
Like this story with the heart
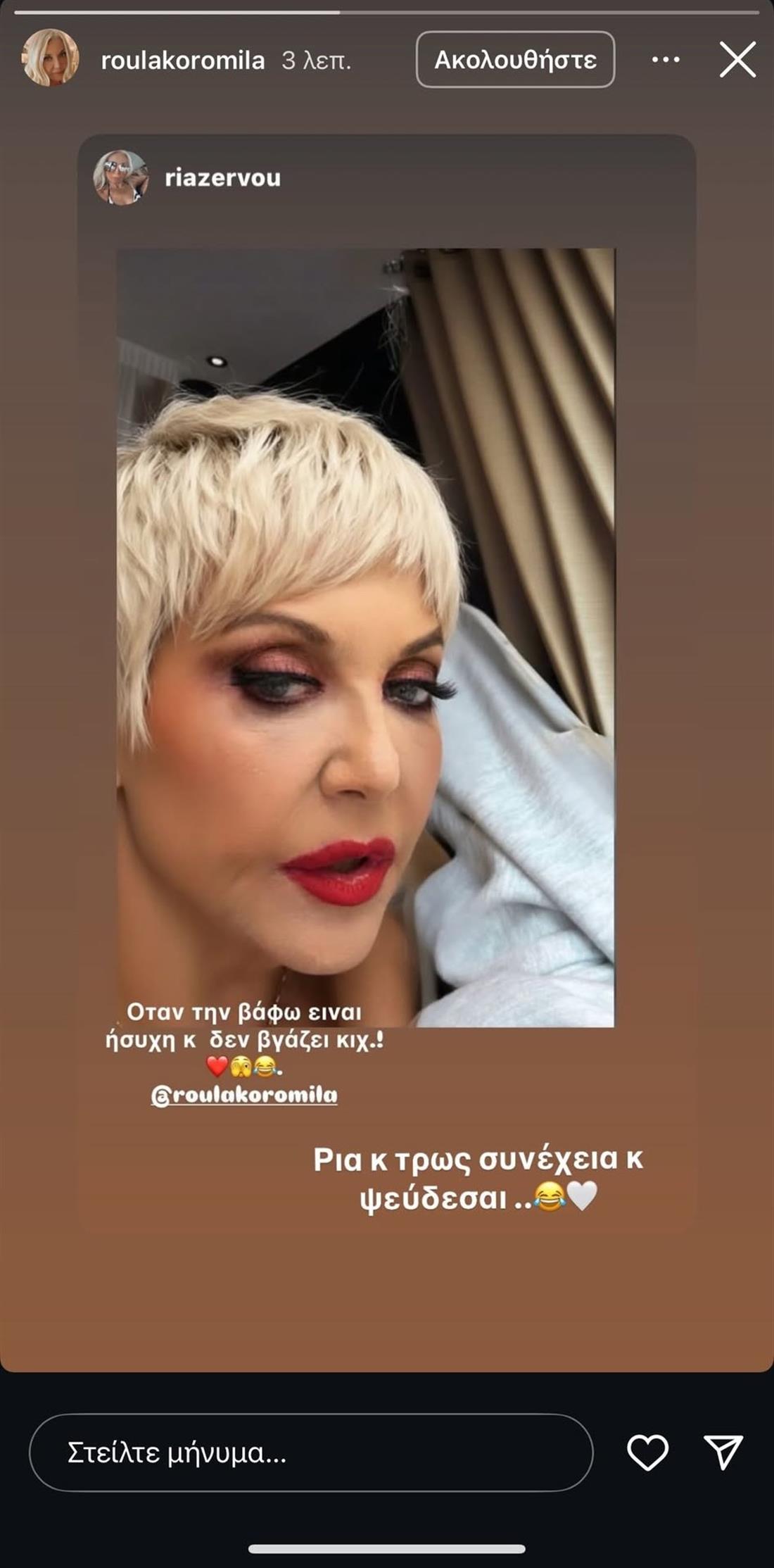pos(647,1453)
